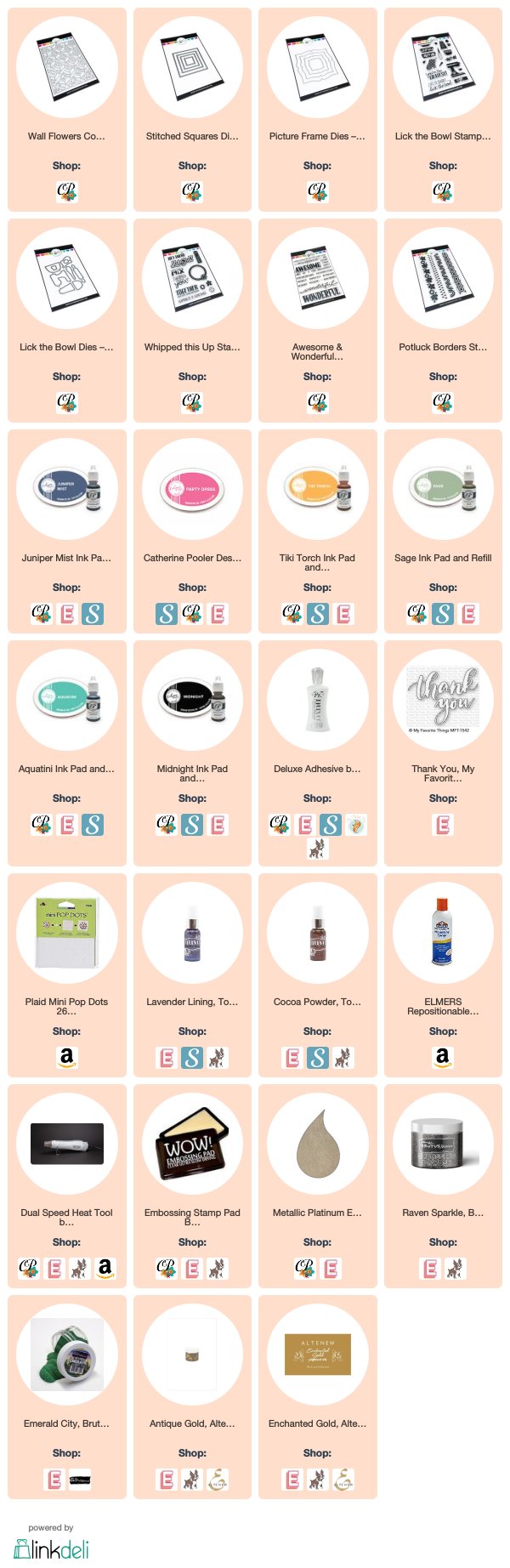Shop Midnight Ink Pad at the pink E store
This screenshot has width=510, height=1568.
[x=218, y=824]
